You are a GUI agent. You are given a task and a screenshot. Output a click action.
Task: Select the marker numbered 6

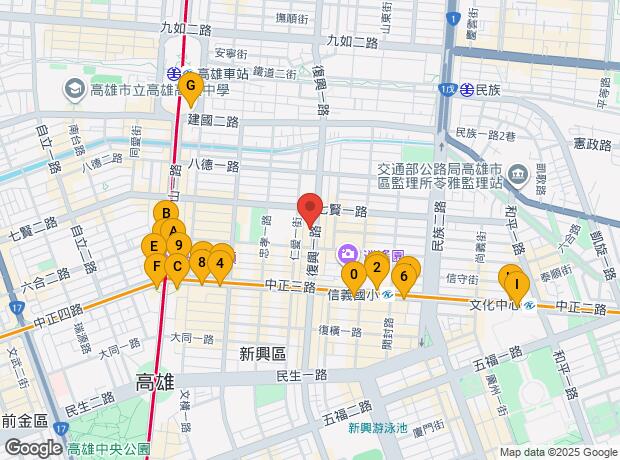(x=404, y=277)
